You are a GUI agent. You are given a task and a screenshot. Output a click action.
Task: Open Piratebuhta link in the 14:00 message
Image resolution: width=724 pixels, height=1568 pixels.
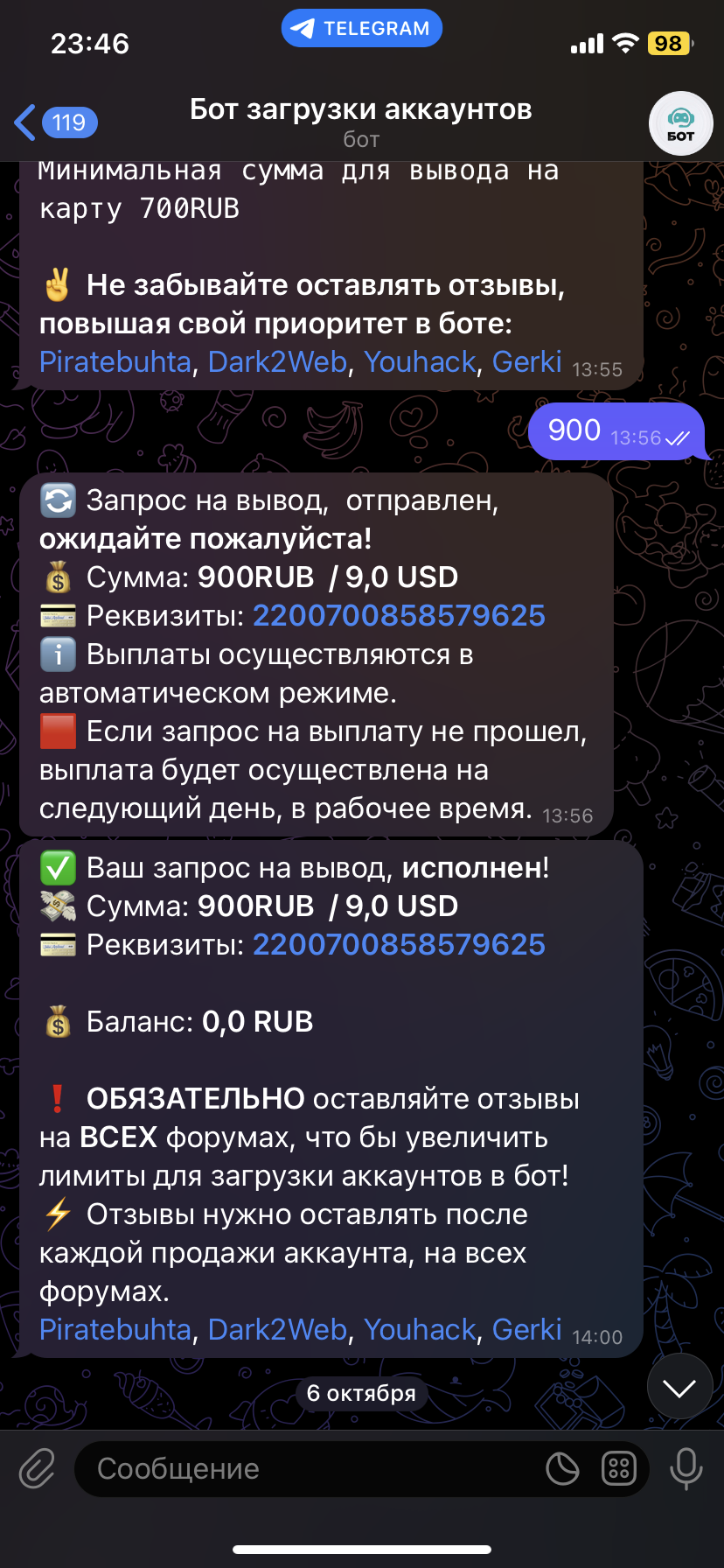pos(115,1330)
